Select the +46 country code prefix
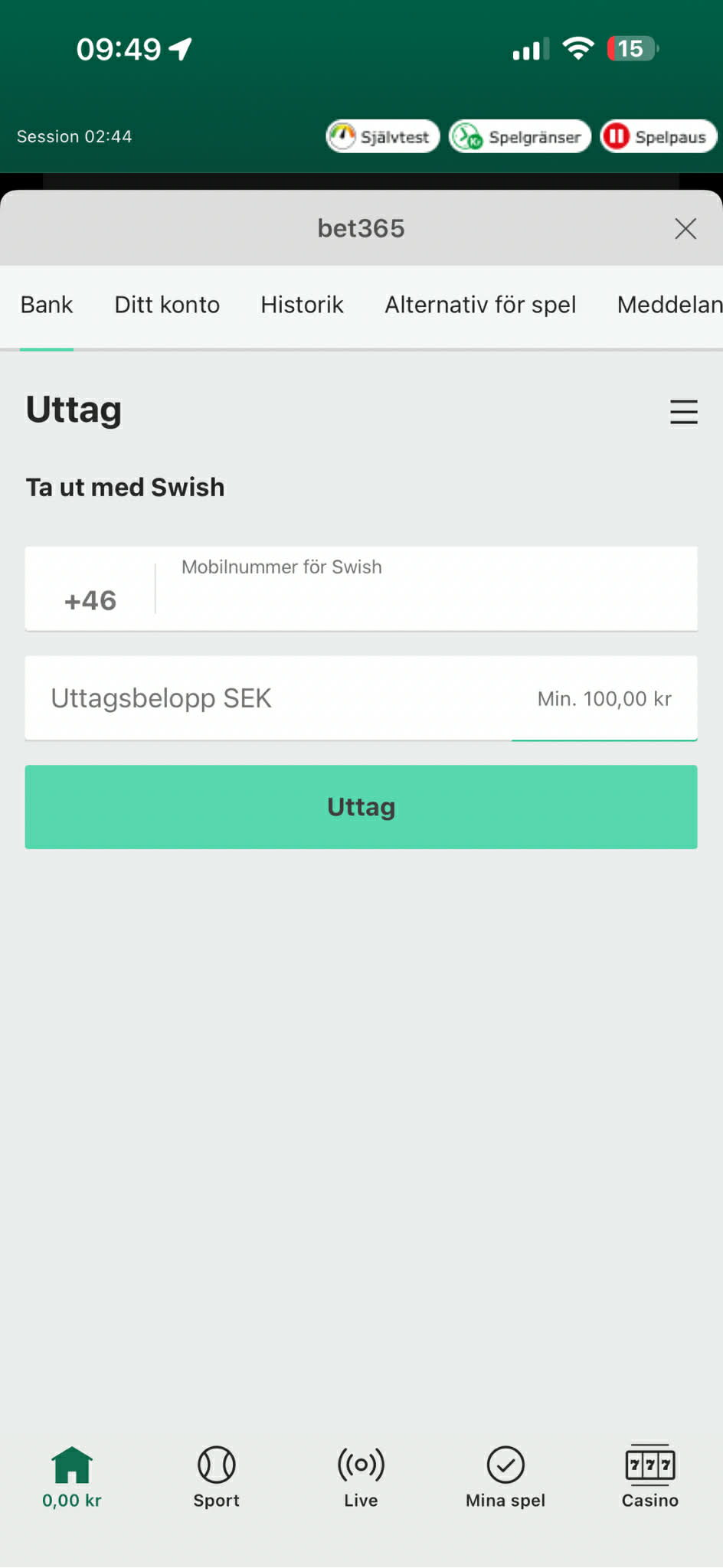Viewport: 723px width, 1568px height. [x=90, y=599]
